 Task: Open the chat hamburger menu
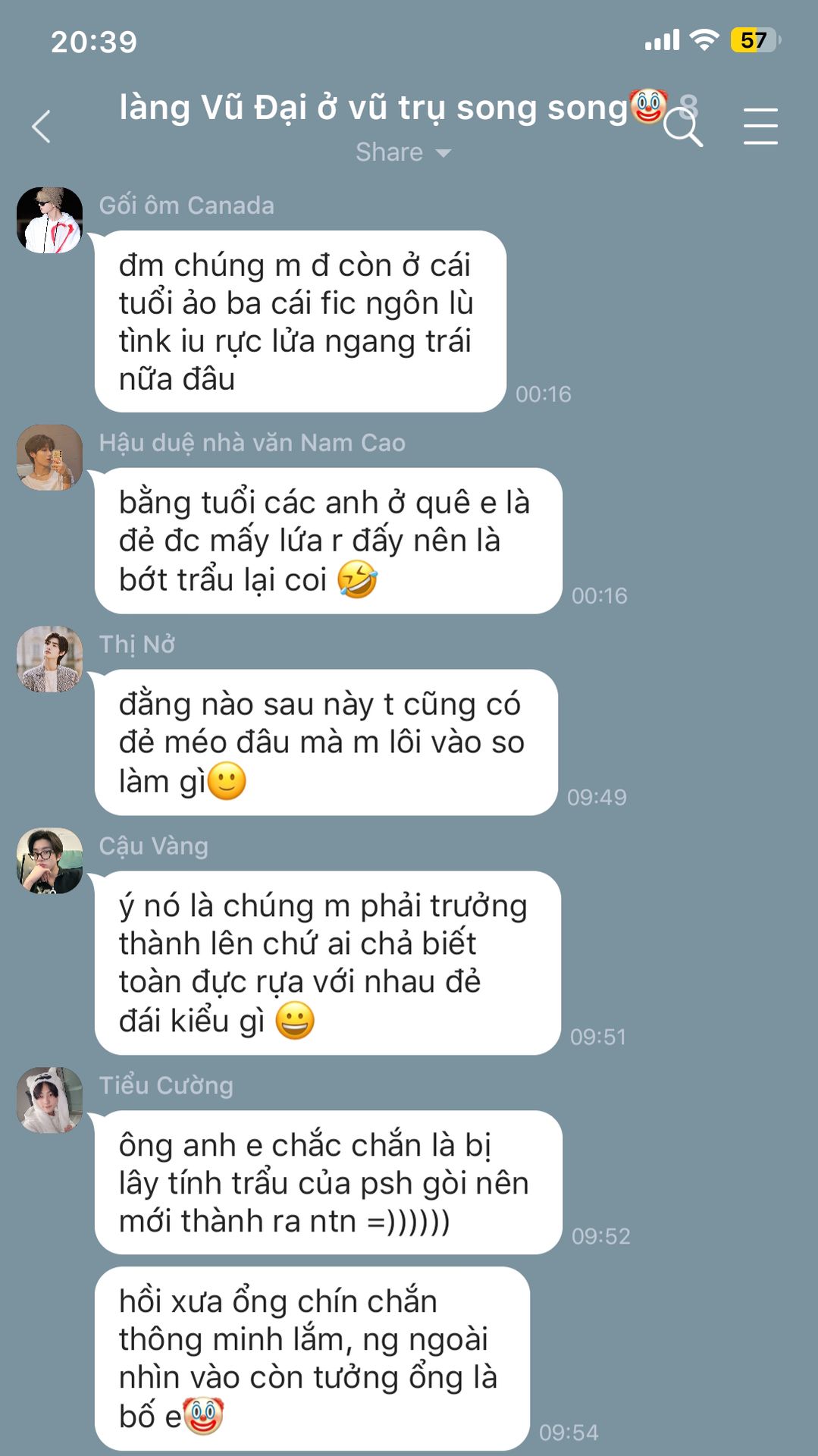pos(760,126)
